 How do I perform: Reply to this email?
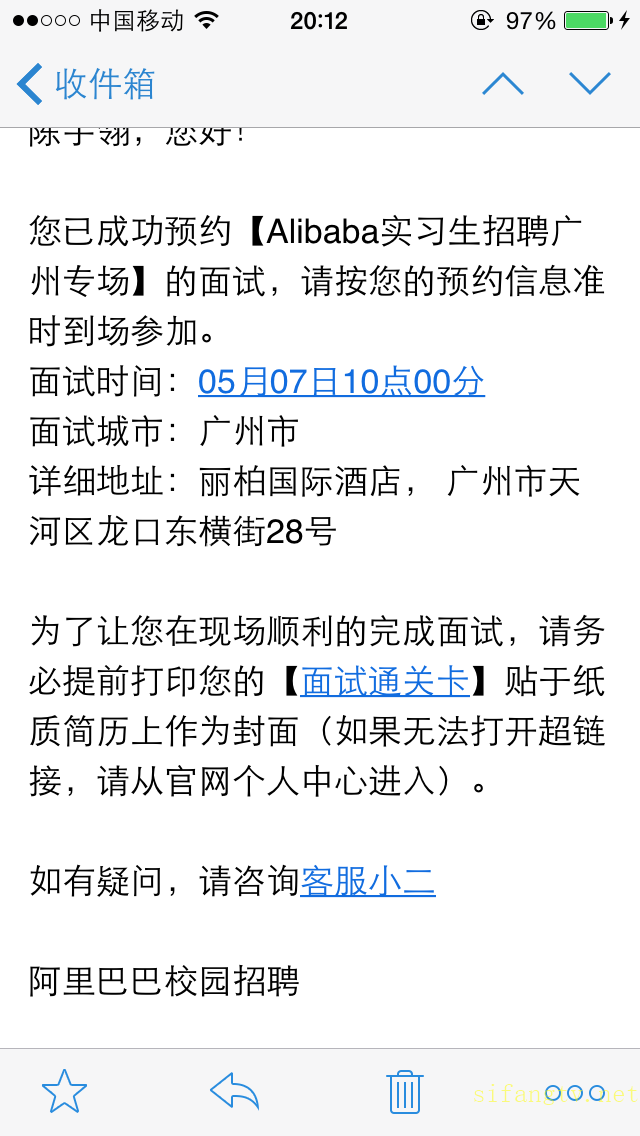(x=234, y=1091)
